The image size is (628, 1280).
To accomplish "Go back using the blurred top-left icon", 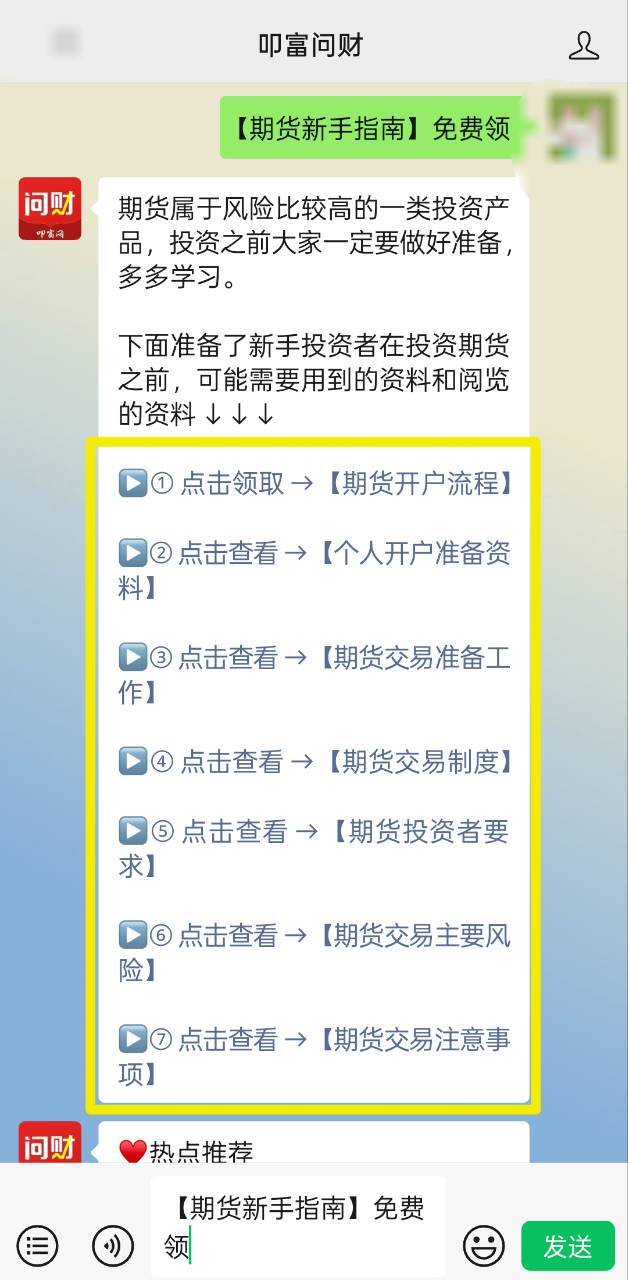I will coord(65,43).
